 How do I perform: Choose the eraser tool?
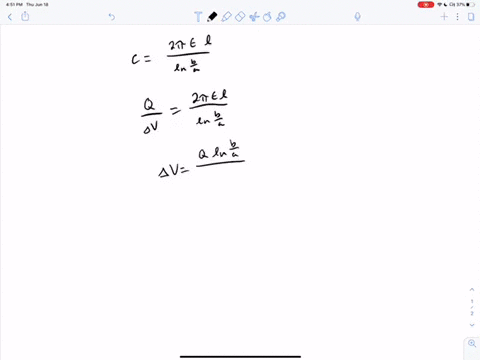click(x=240, y=17)
